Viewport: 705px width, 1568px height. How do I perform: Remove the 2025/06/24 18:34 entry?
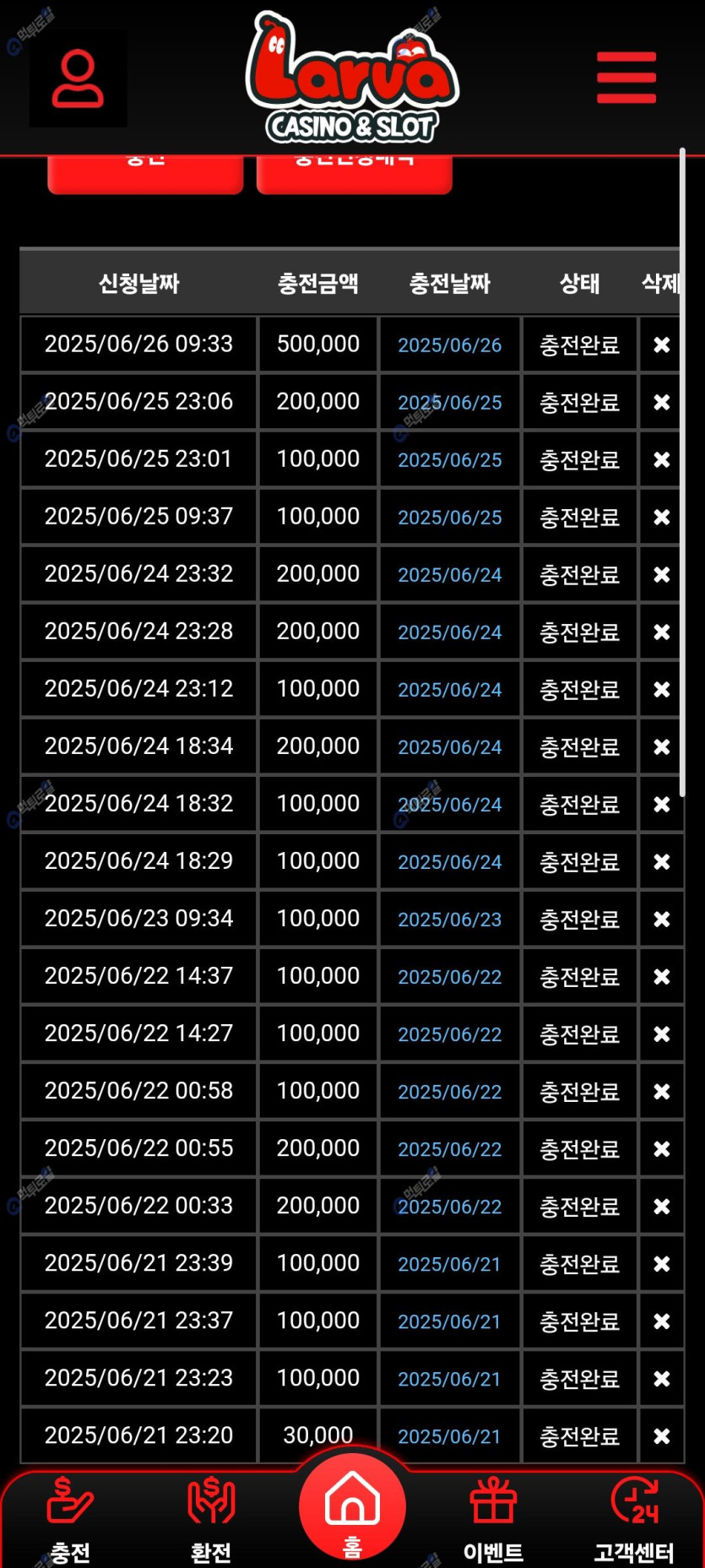tap(661, 746)
